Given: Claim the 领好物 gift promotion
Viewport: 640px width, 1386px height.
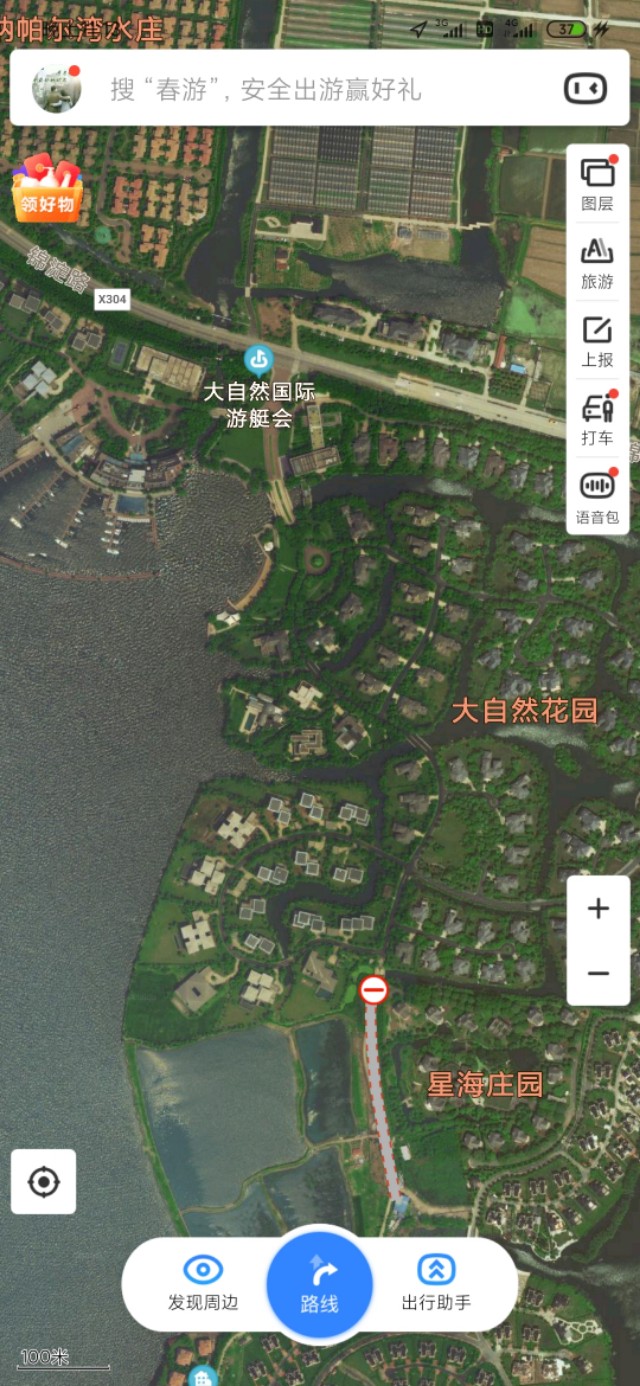Looking at the screenshot, I should [46, 188].
